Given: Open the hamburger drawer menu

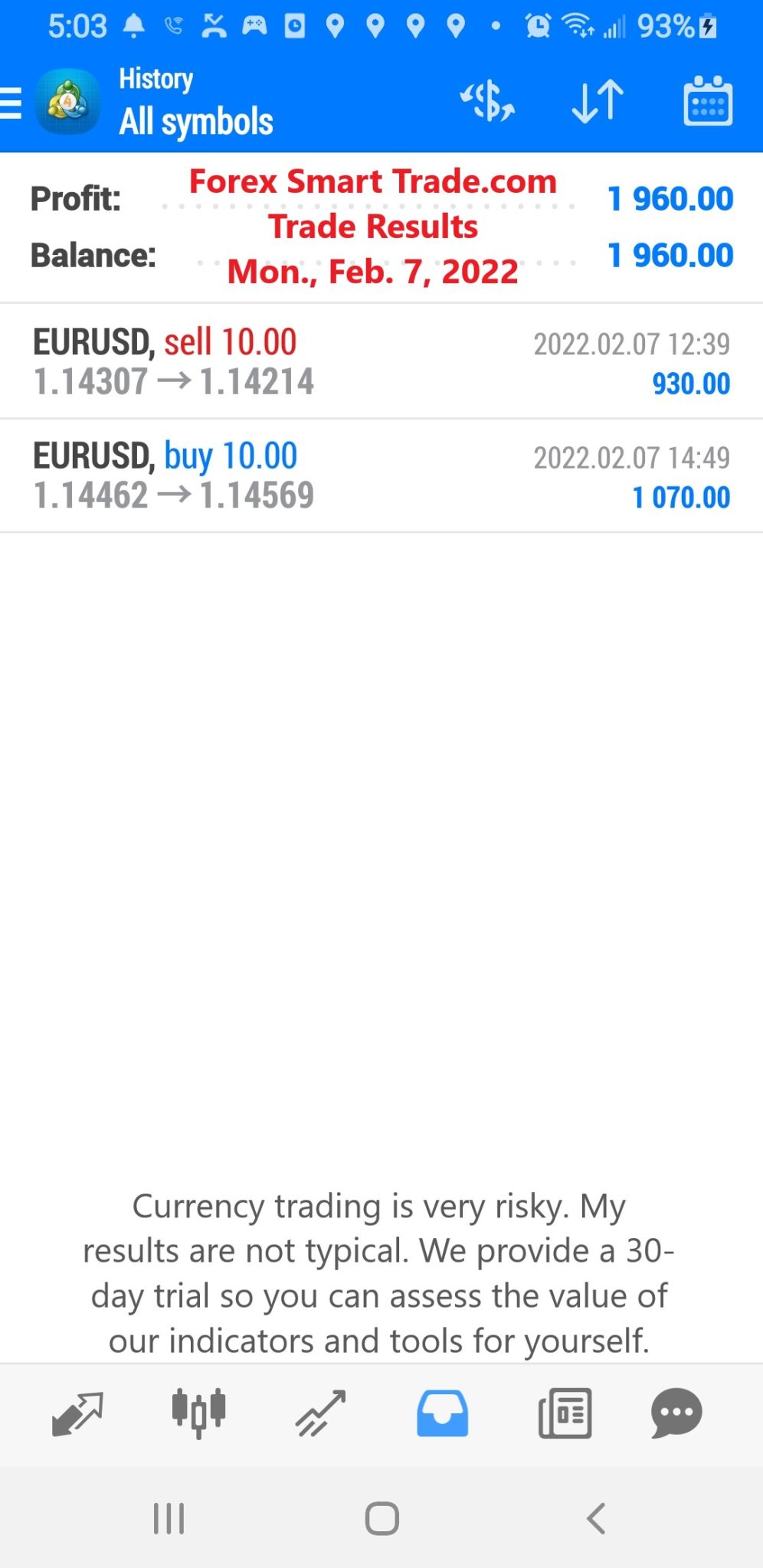Looking at the screenshot, I should 11,103.
